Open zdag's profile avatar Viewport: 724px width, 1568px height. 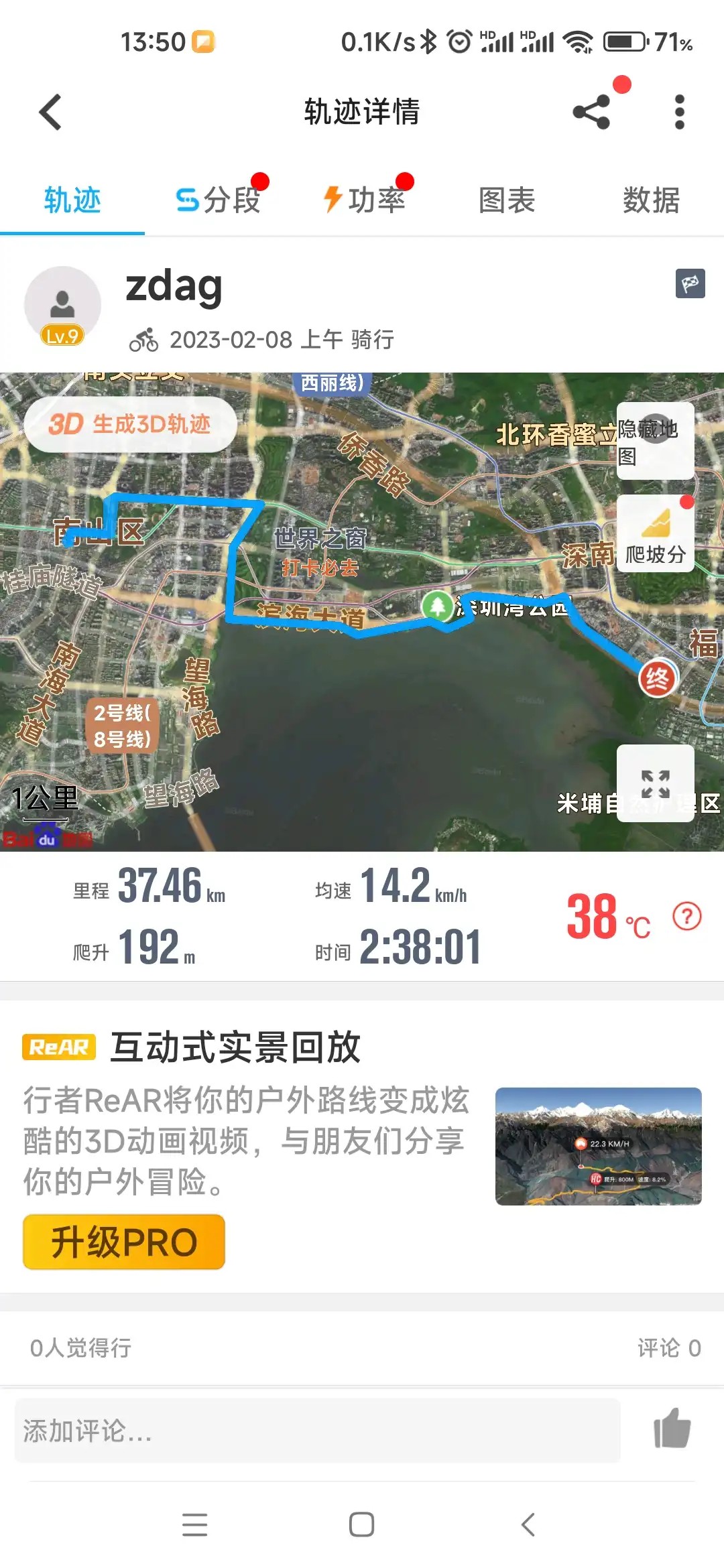pyautogui.click(x=62, y=306)
